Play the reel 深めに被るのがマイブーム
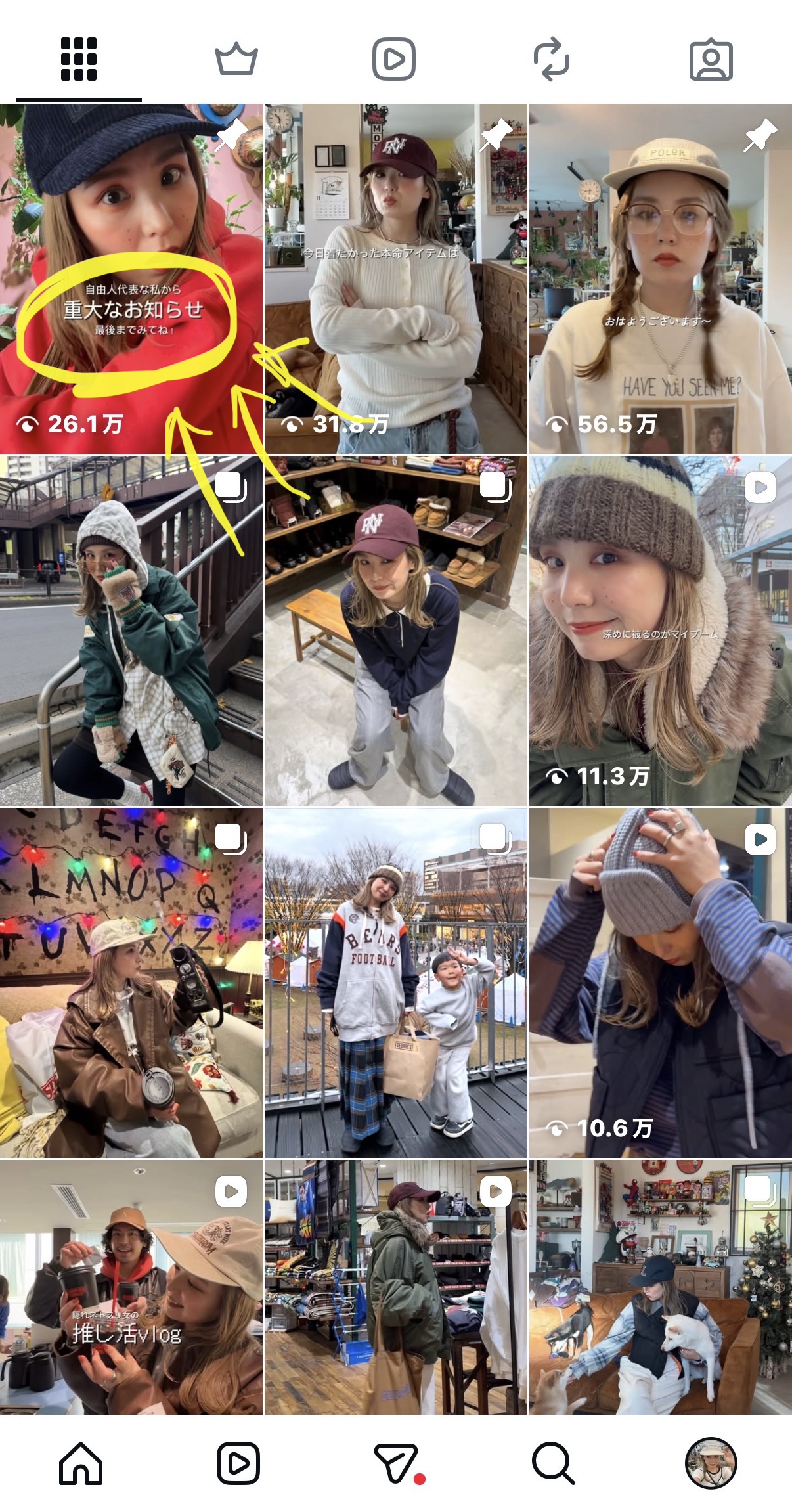This screenshot has height=1512, width=792. click(660, 631)
